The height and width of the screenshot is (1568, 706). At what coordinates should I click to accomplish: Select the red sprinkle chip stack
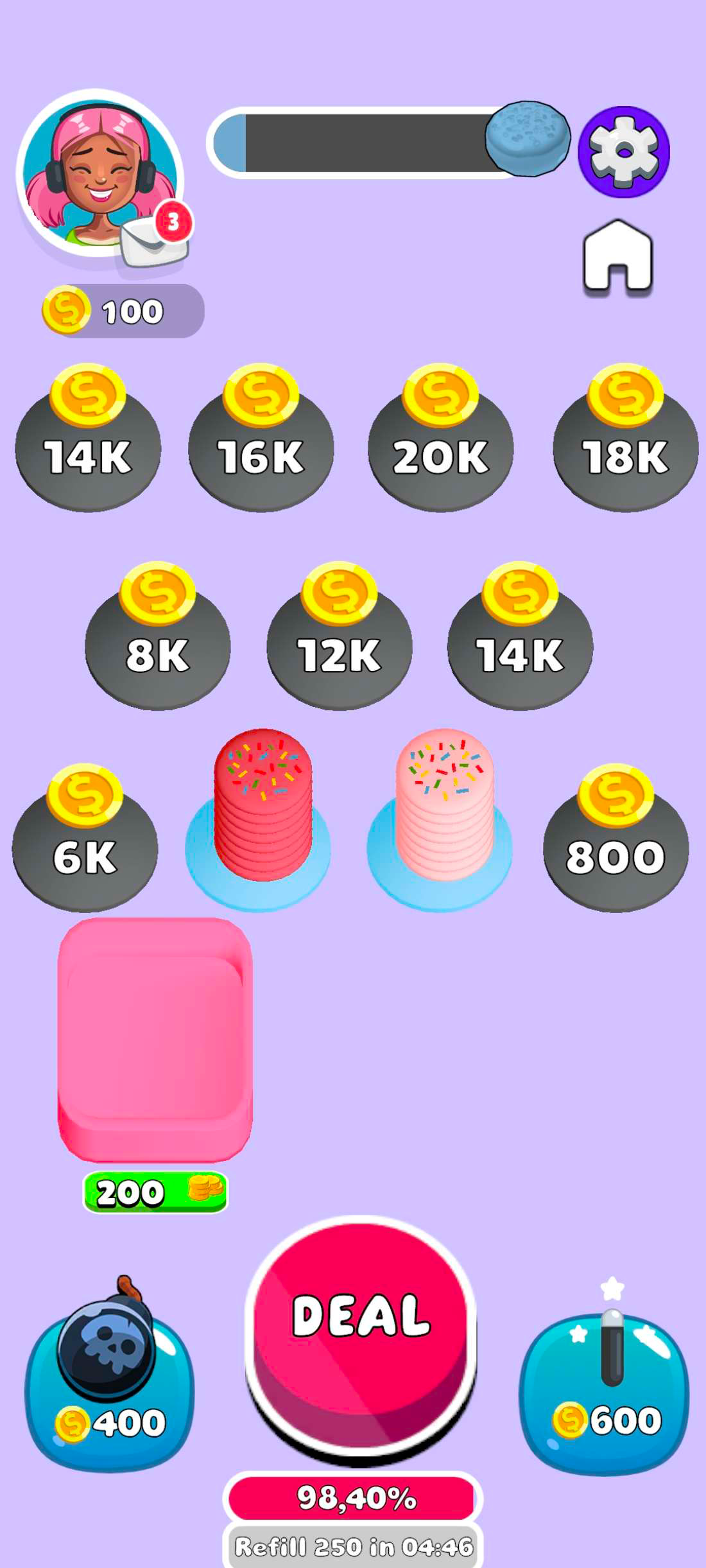pyautogui.click(x=263, y=809)
